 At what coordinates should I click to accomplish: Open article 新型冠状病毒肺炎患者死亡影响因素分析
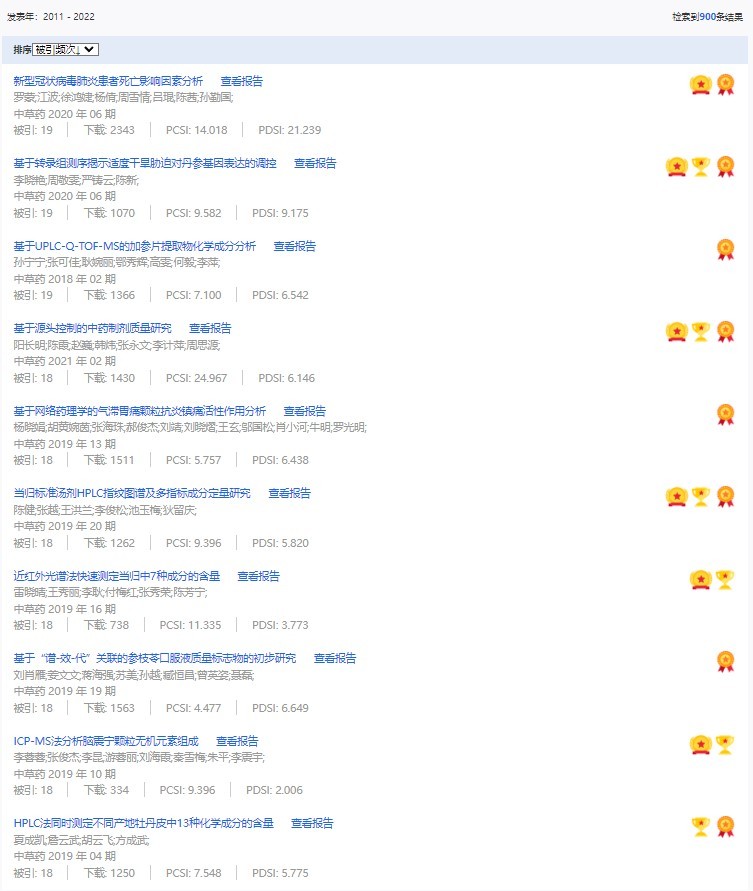point(108,81)
